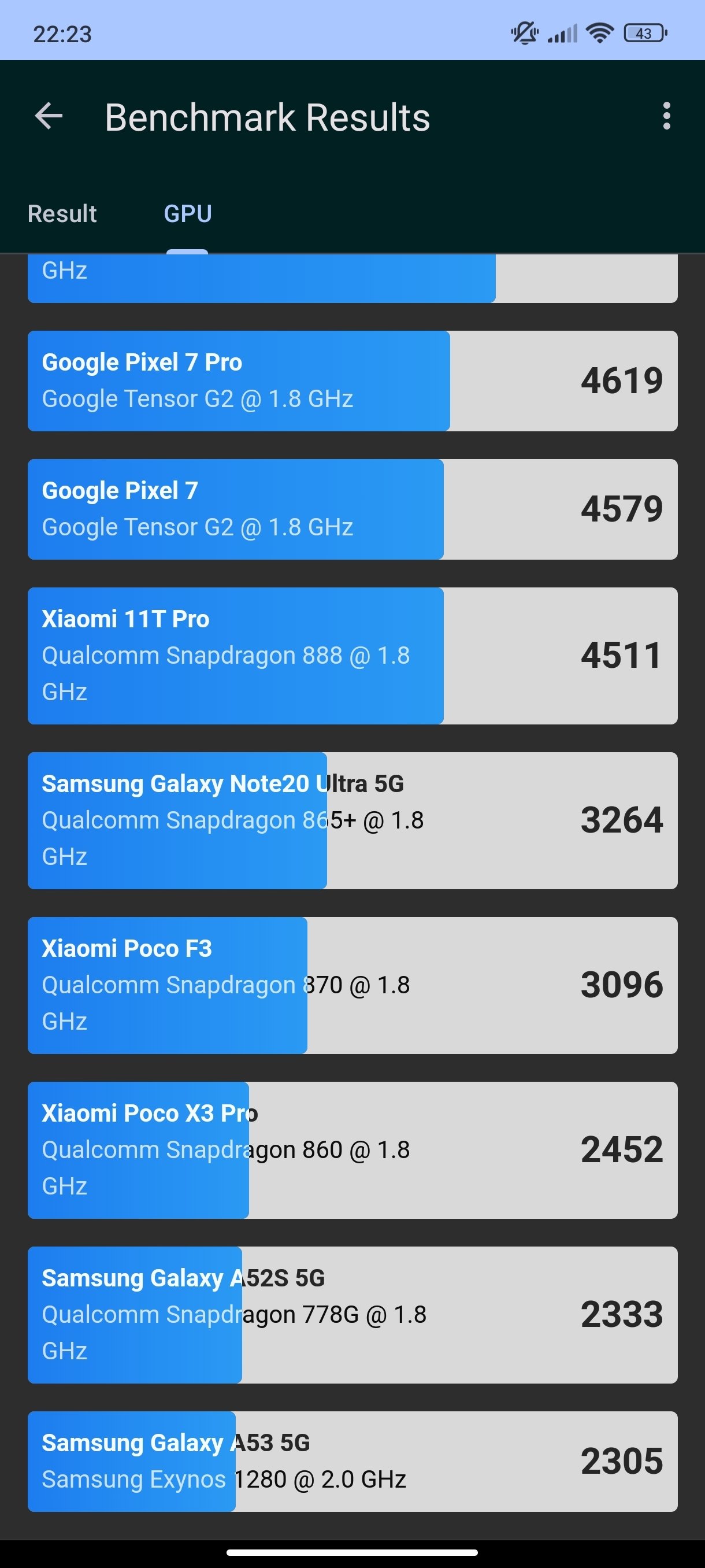Go back using the arrow icon

(49, 116)
